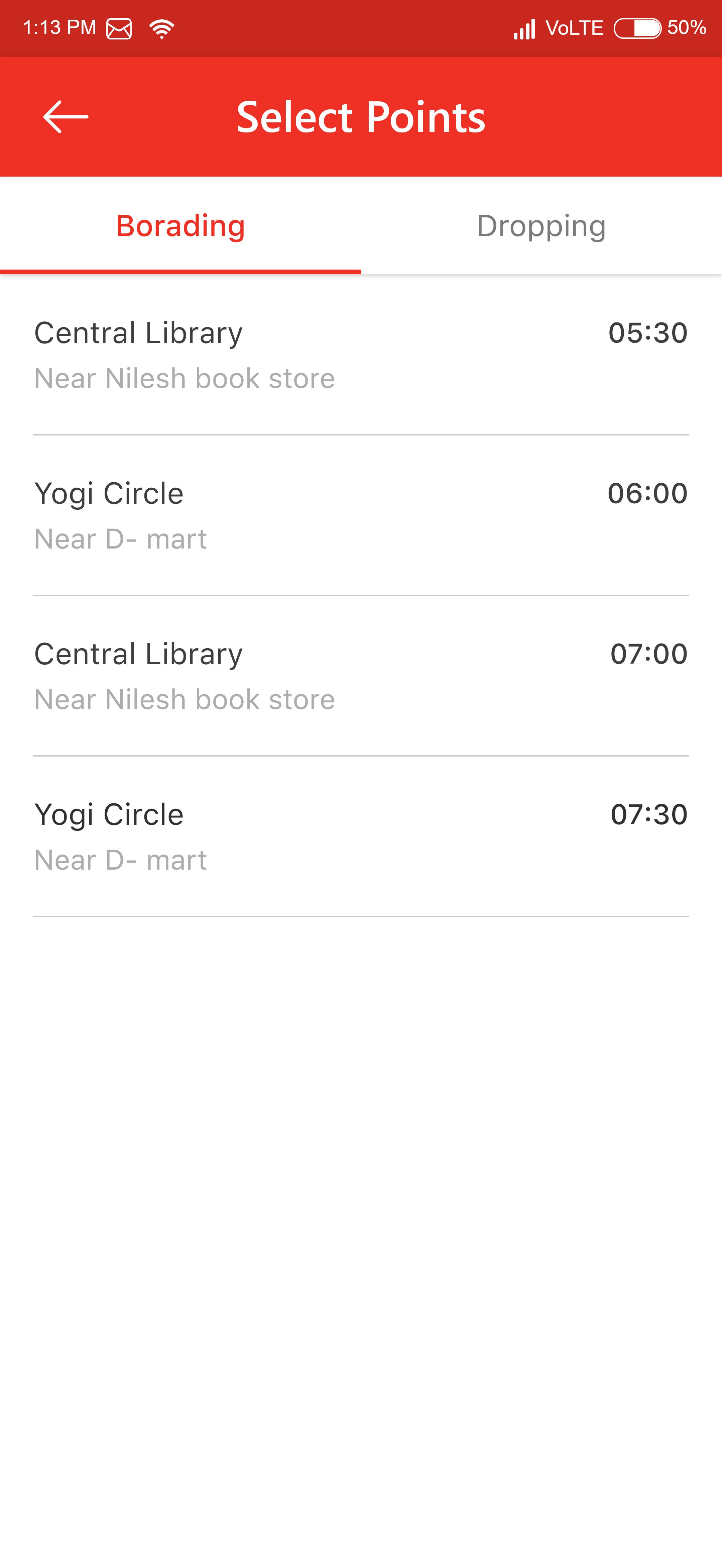
Task: Pick Central Library at 07:00
Action: [360, 676]
